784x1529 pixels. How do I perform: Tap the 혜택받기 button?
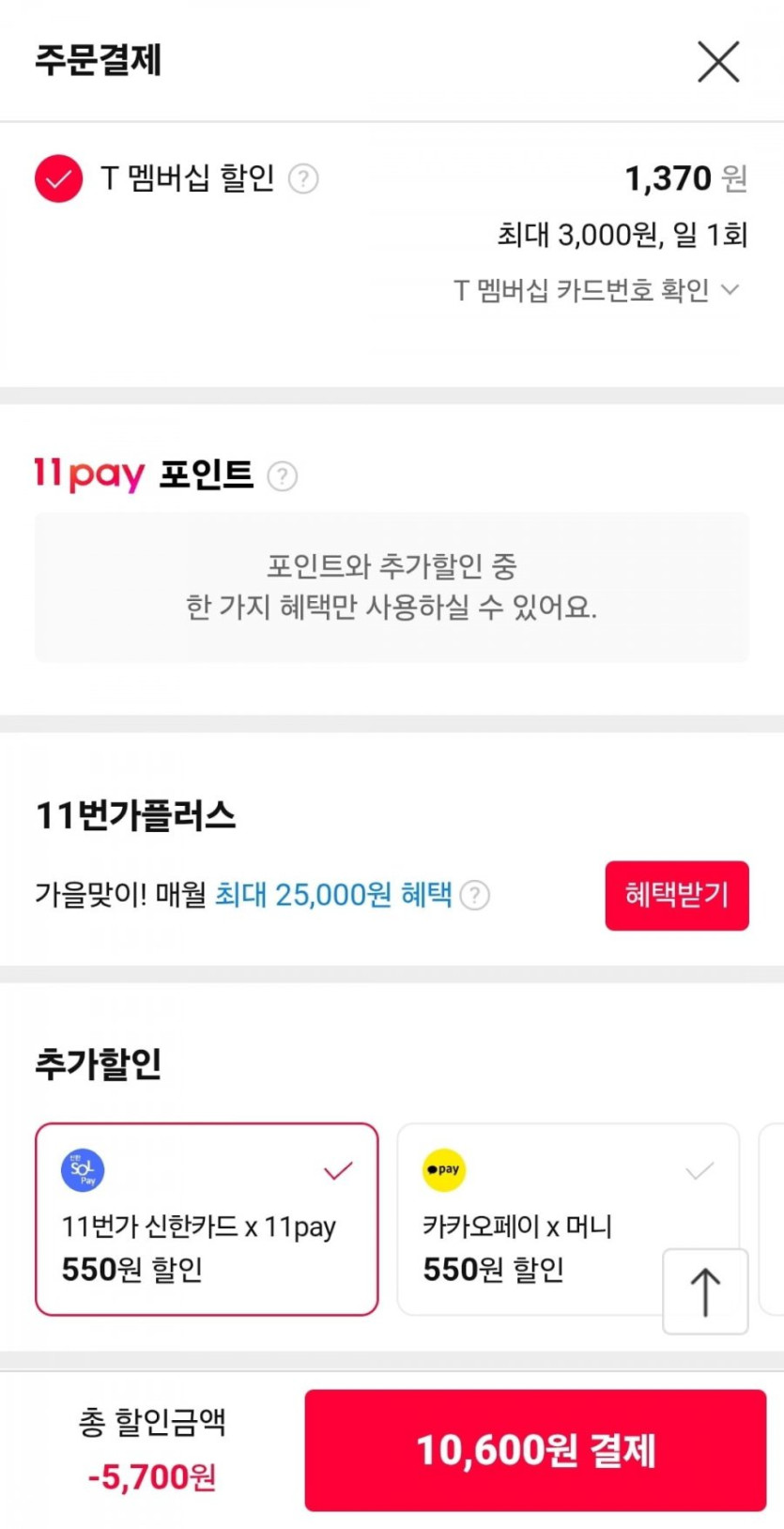click(x=676, y=895)
